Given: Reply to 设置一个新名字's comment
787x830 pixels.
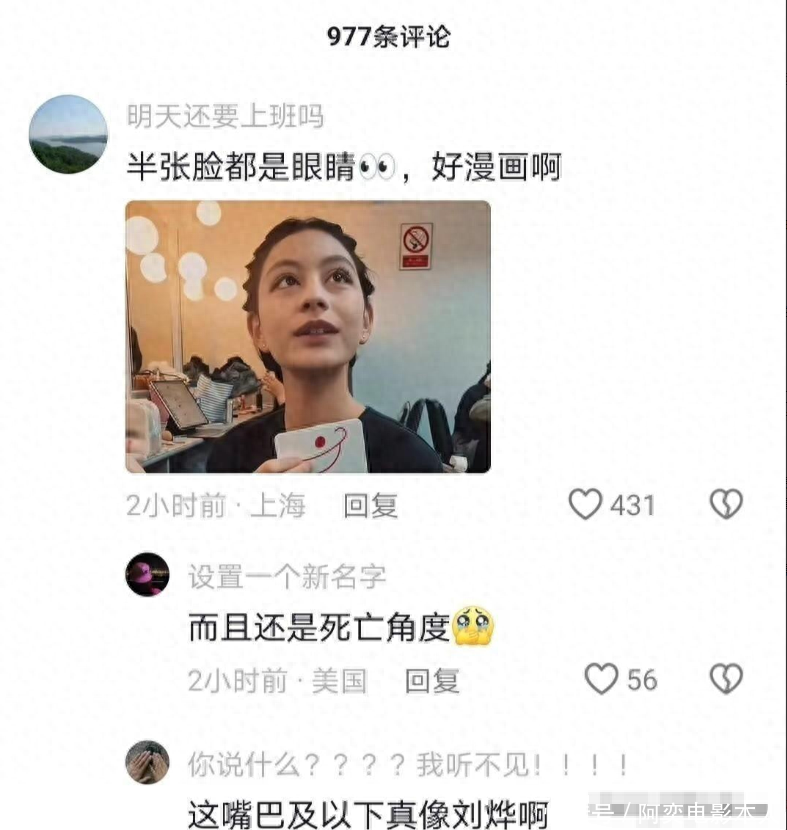Looking at the screenshot, I should click(x=432, y=682).
